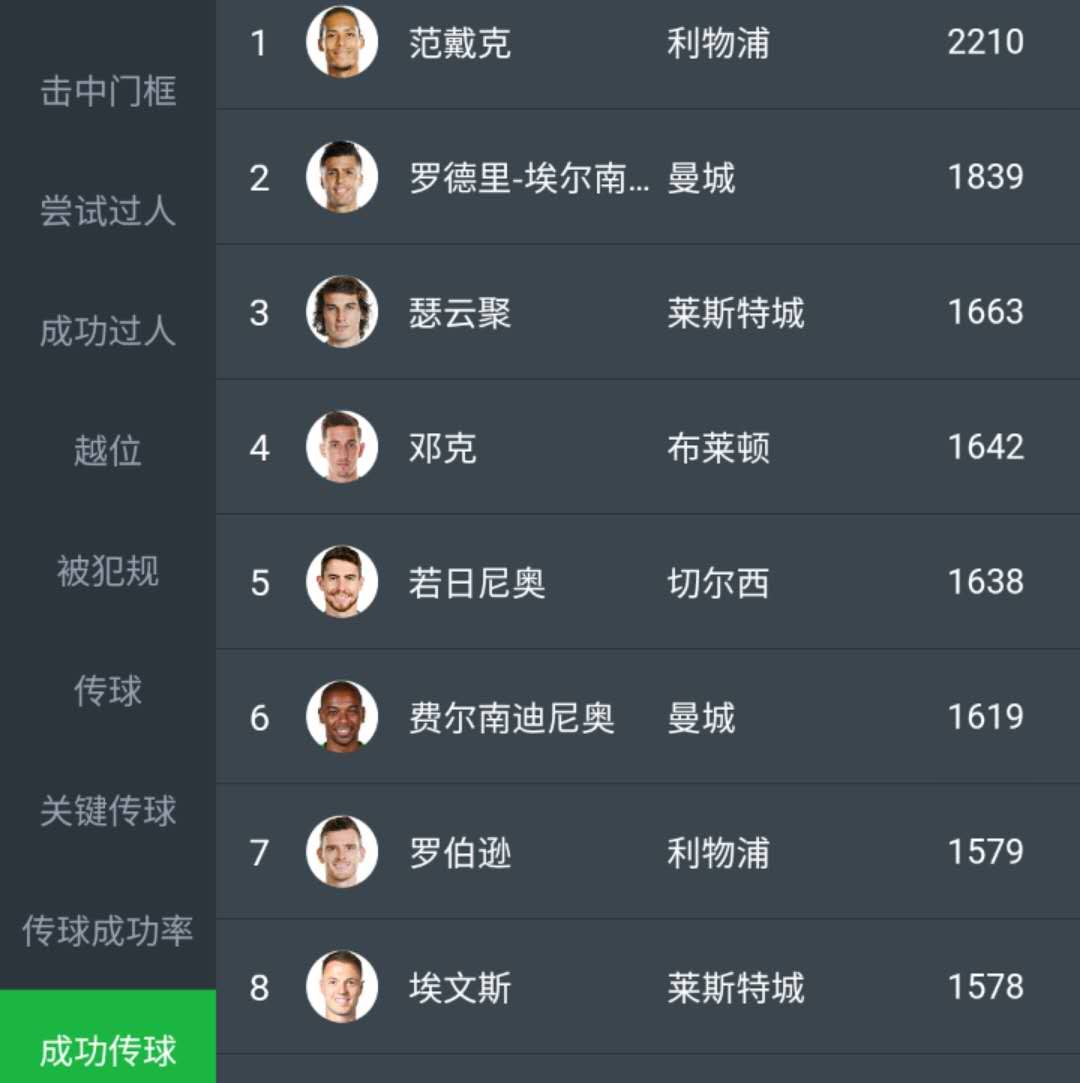Screen dimensions: 1080x1083
Task: Click Fernandinho's (费尔南迪尼奥) avatar image
Action: point(341,718)
